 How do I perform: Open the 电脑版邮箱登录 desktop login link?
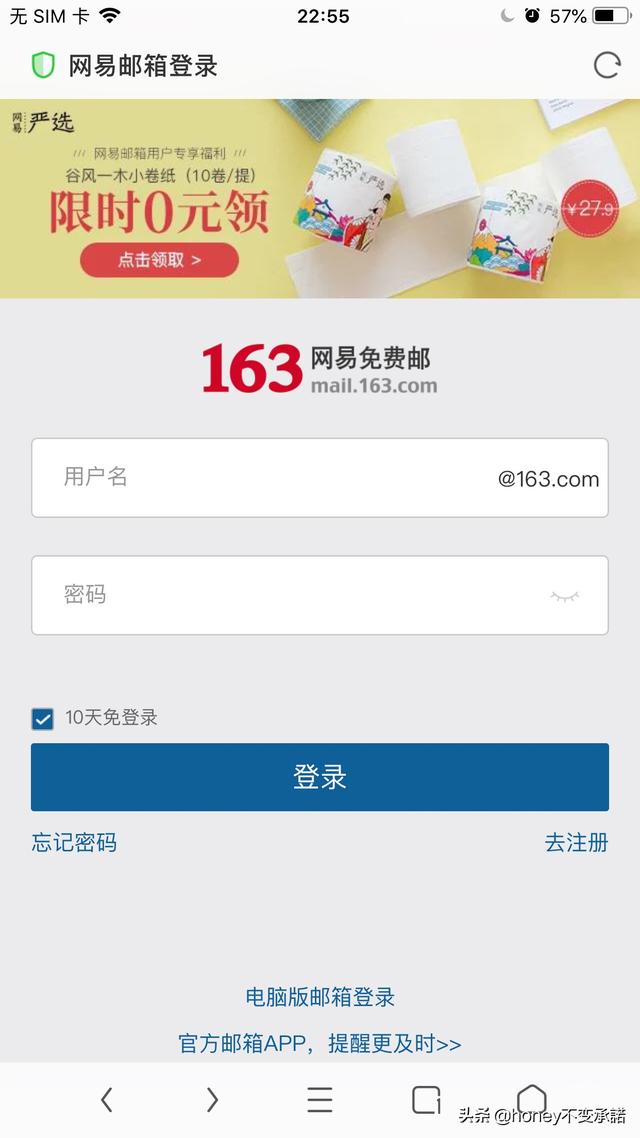320,997
